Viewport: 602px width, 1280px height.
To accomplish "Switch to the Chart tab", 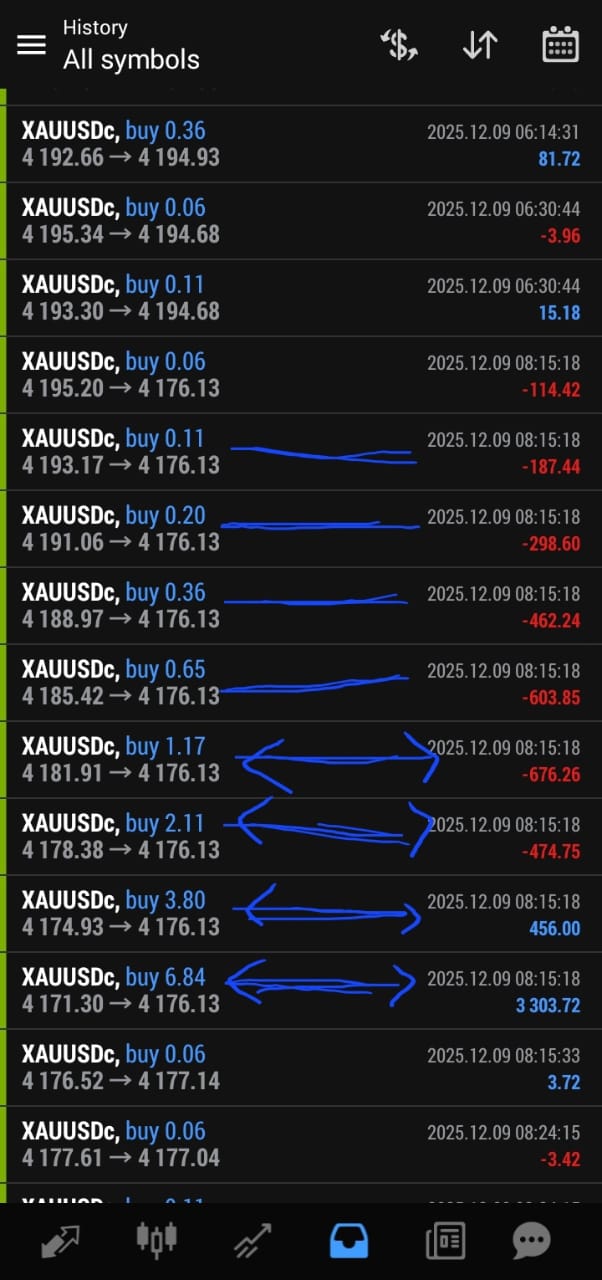I will pos(157,1240).
